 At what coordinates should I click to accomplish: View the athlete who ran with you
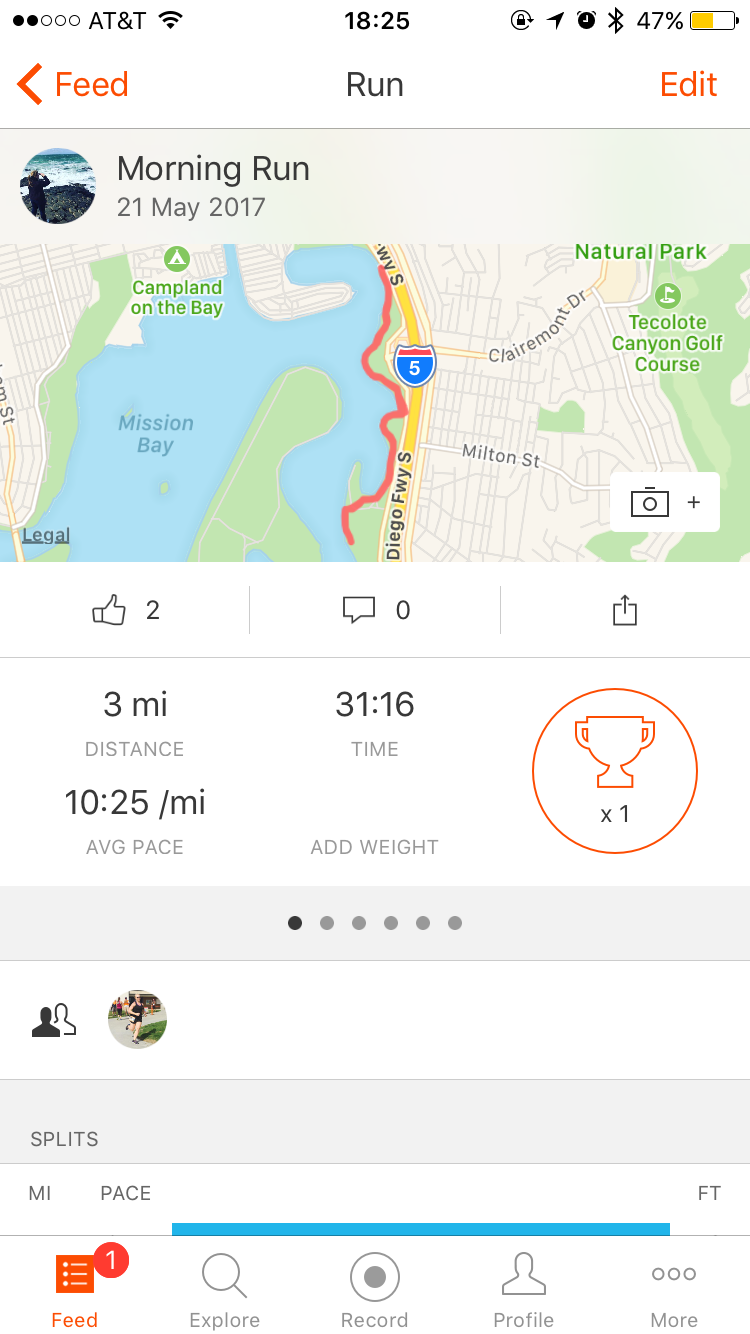(x=137, y=1019)
